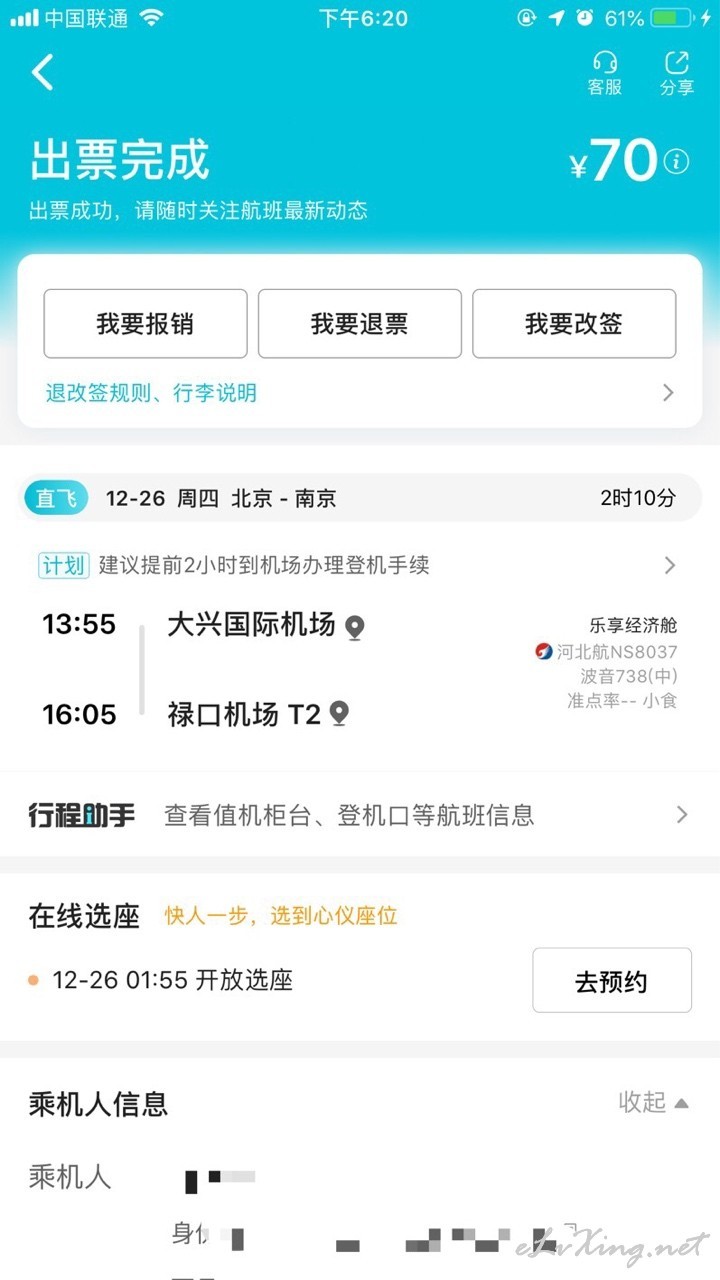View 大兴国际机场 location on map
This screenshot has height=1280, width=720.
pos(354,627)
